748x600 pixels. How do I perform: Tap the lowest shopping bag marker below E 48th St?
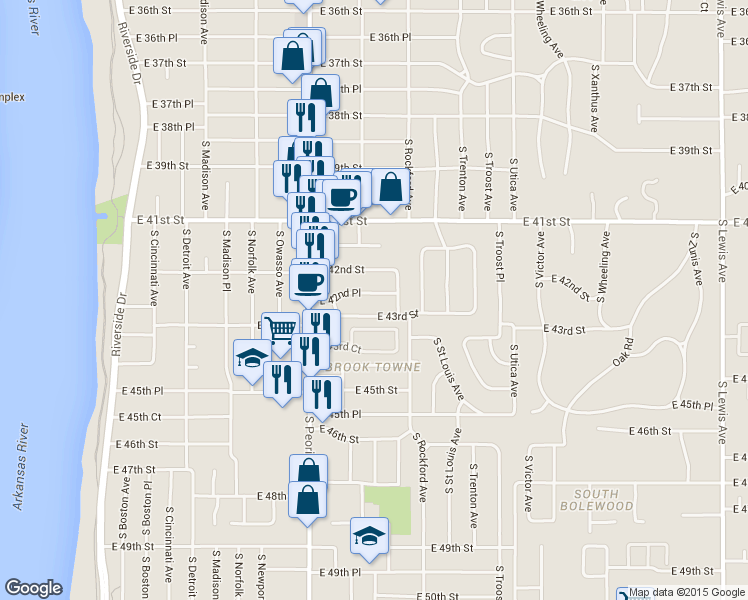click(x=308, y=499)
